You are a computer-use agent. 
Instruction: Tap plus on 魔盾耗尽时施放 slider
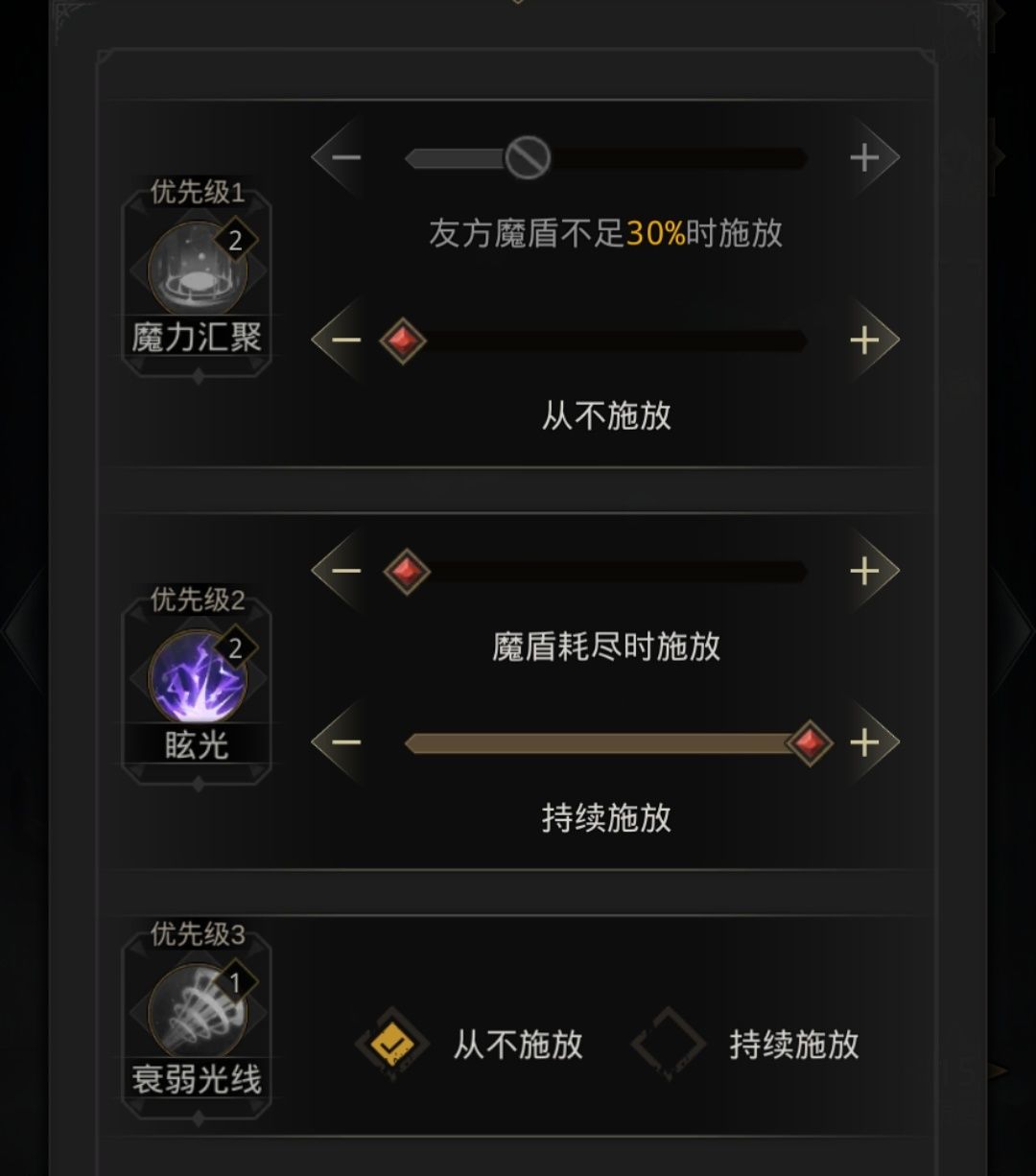click(x=864, y=571)
